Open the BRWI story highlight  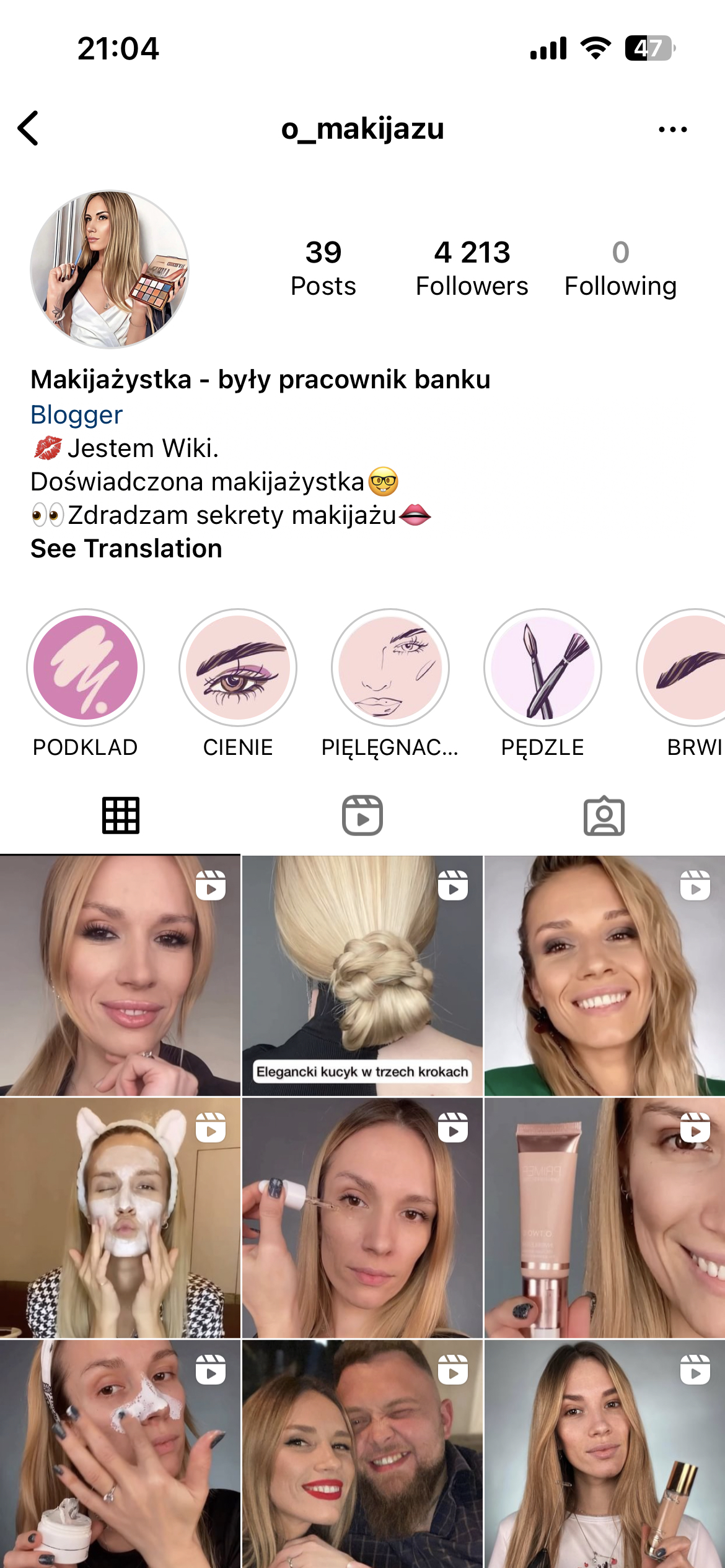click(x=688, y=668)
